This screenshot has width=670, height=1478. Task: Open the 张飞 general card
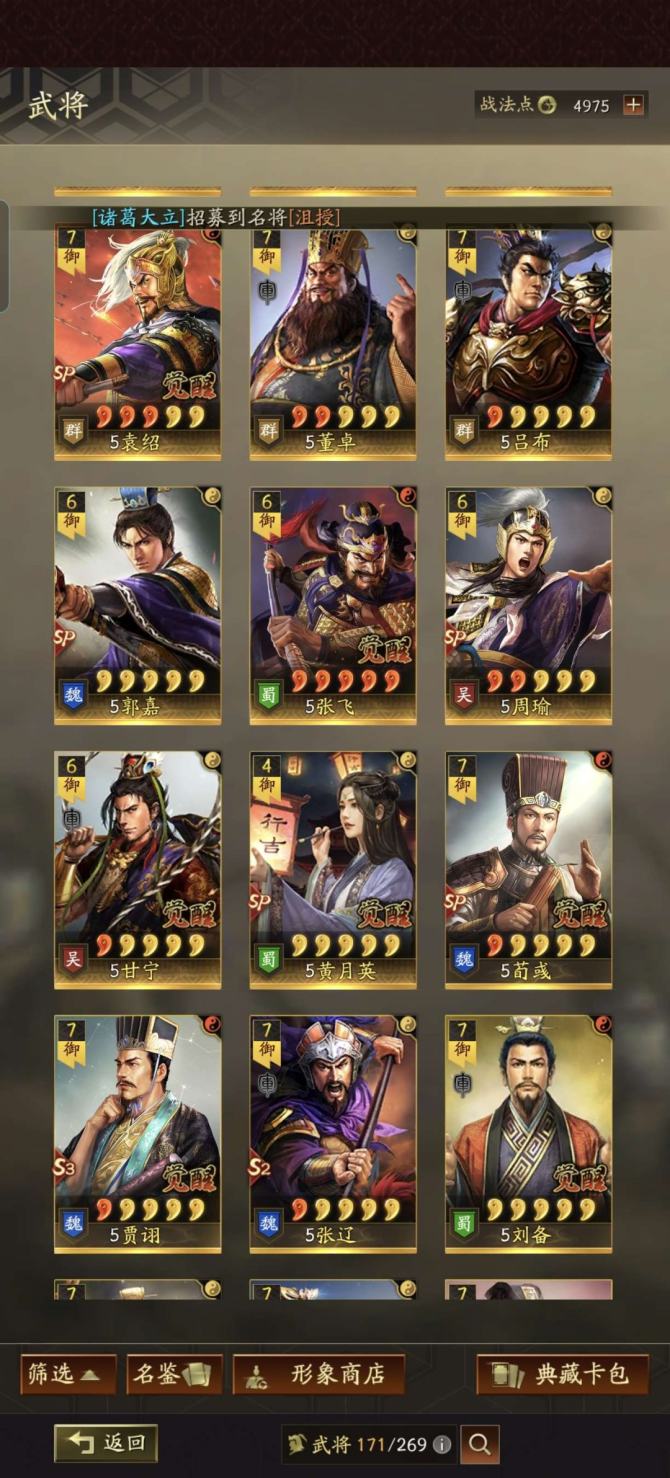click(x=333, y=604)
